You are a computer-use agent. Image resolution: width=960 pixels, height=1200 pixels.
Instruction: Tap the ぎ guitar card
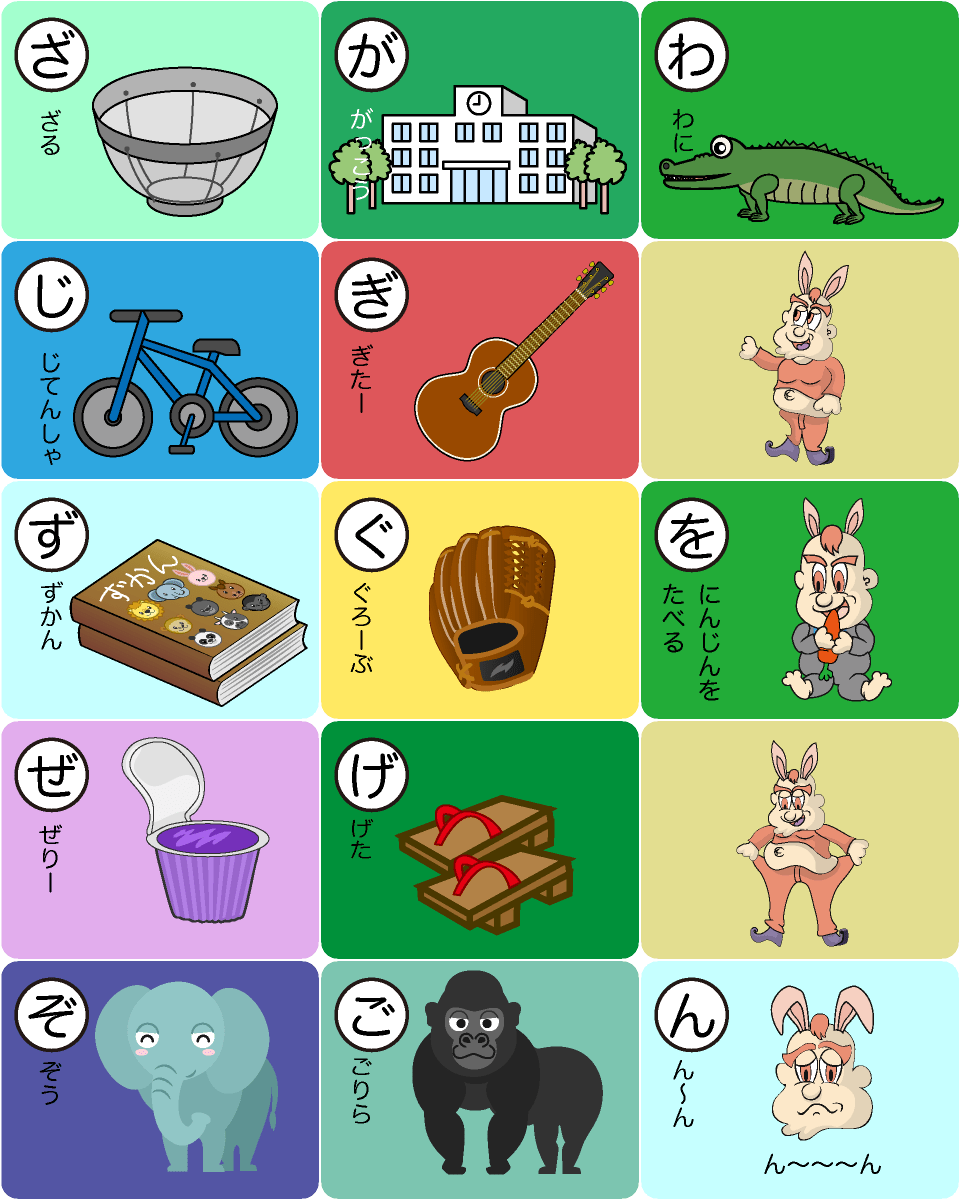[x=480, y=360]
